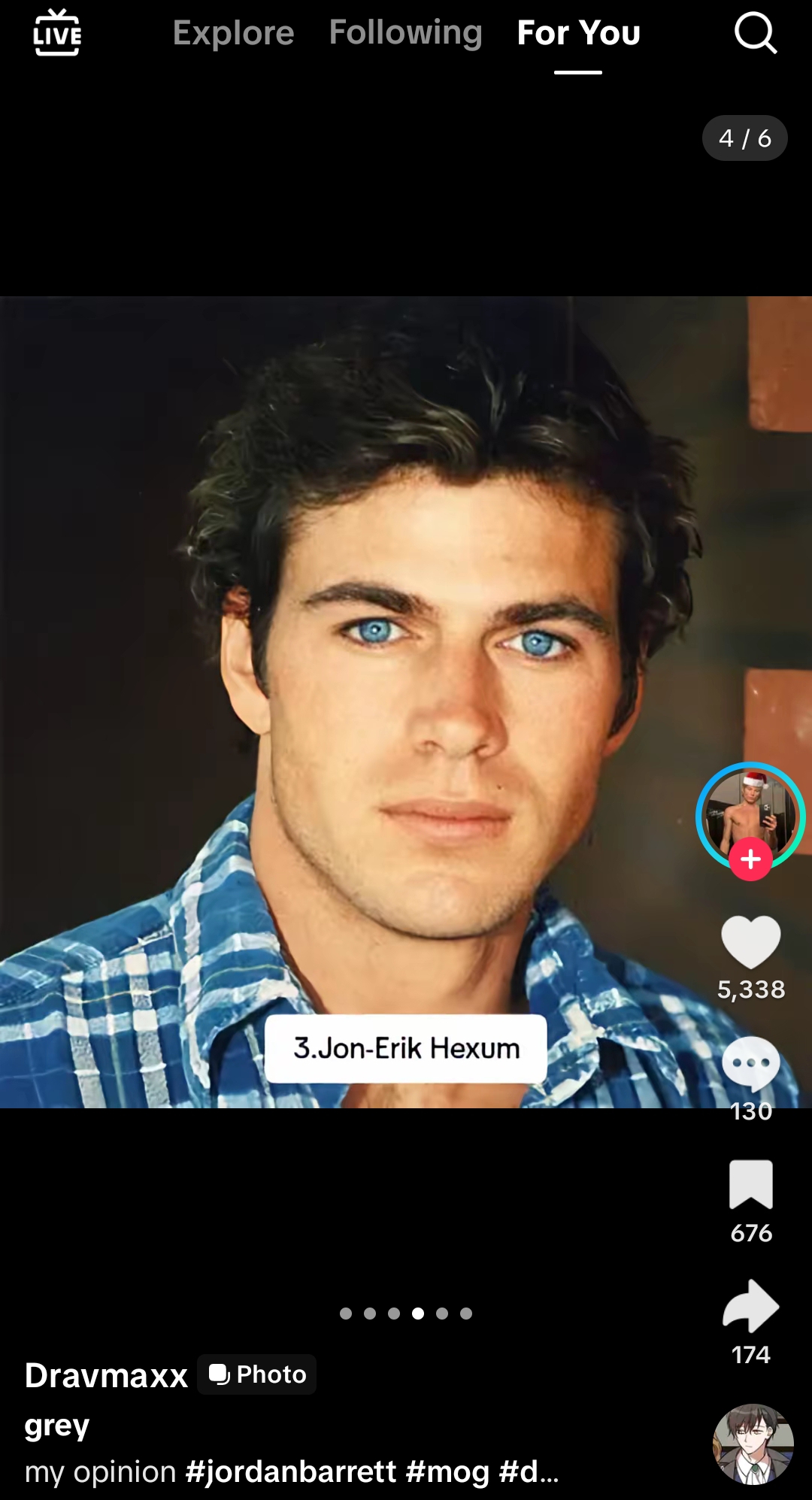The image size is (812, 1500).
Task: Share this post
Action: (x=750, y=1306)
